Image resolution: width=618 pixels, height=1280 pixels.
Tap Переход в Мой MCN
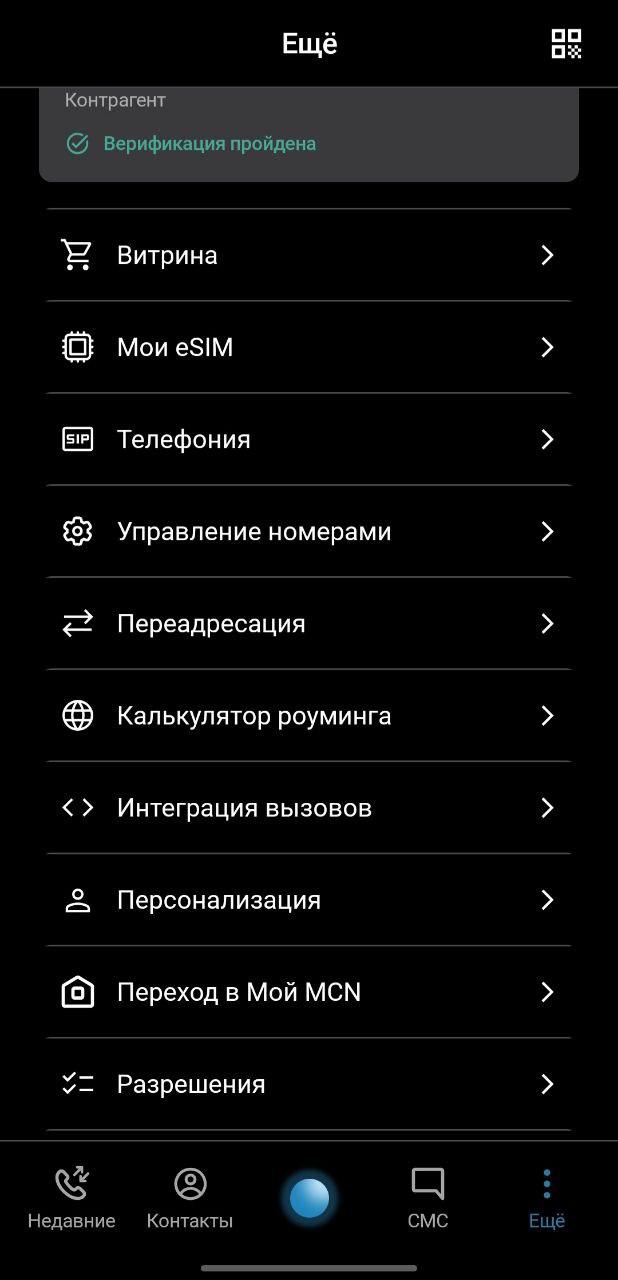pos(308,992)
